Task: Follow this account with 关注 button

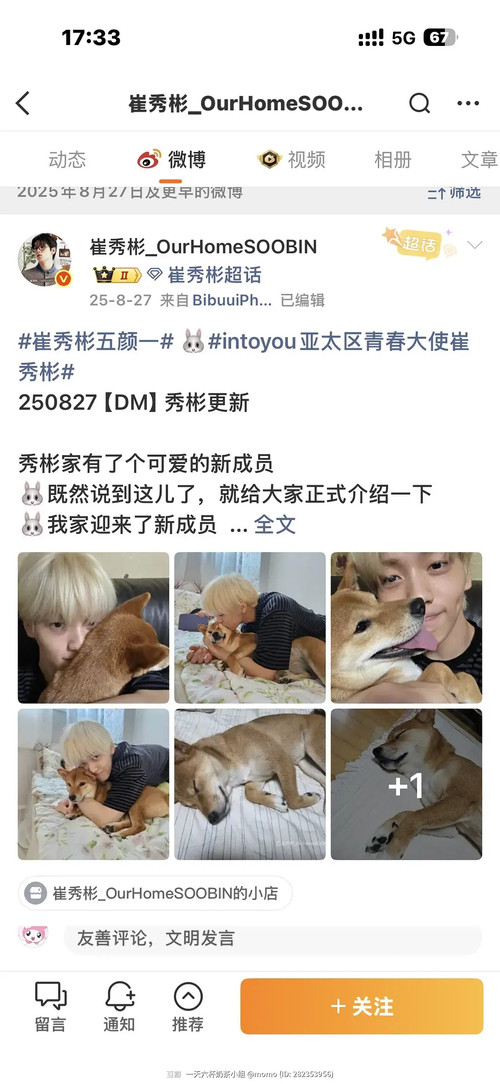Action: 362,1007
